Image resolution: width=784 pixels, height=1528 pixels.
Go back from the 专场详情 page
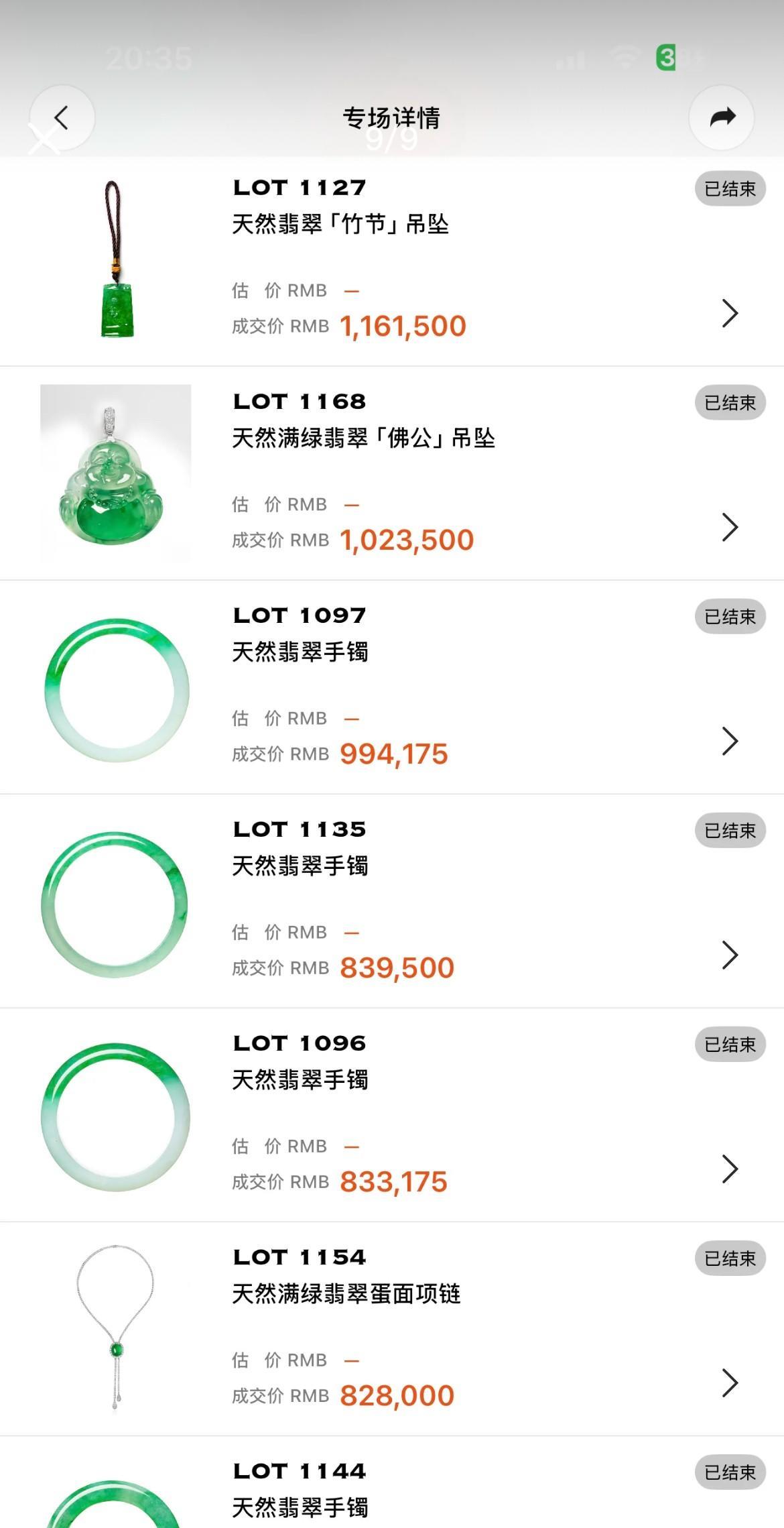[x=62, y=117]
